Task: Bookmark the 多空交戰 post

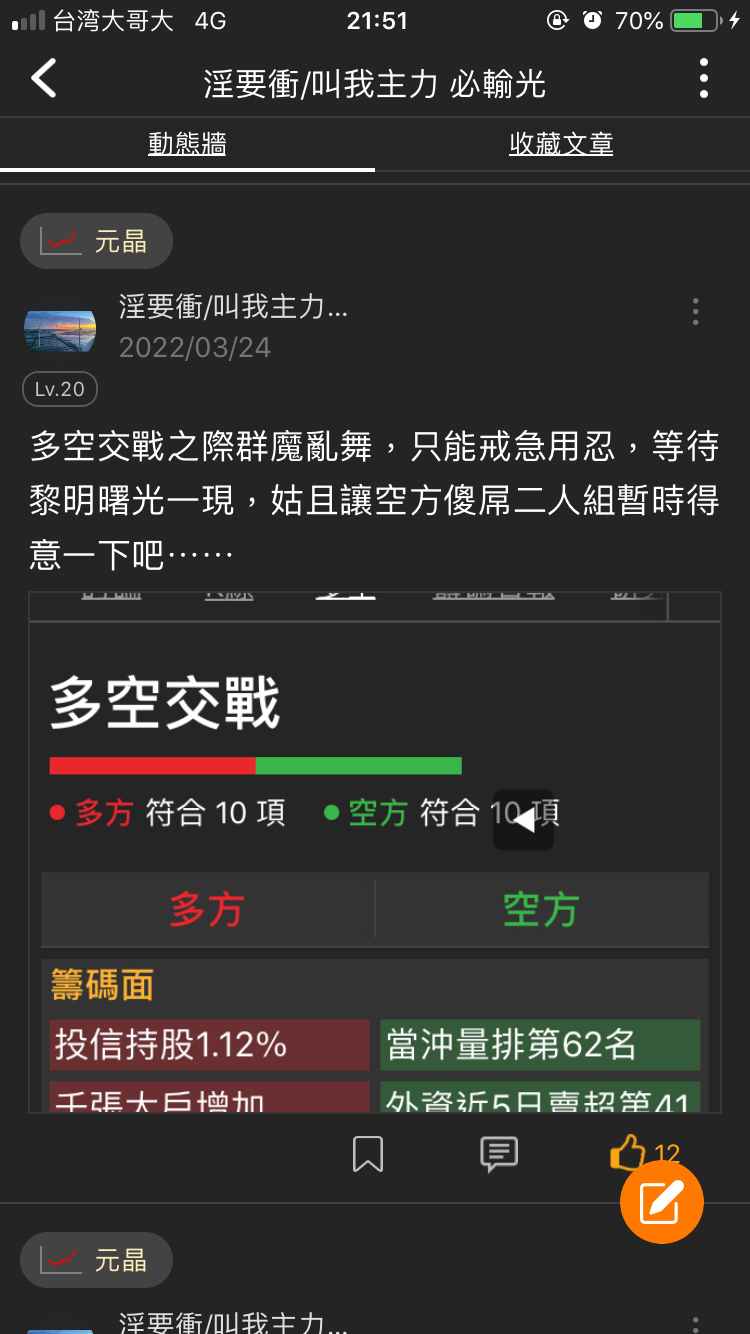Action: click(368, 1154)
